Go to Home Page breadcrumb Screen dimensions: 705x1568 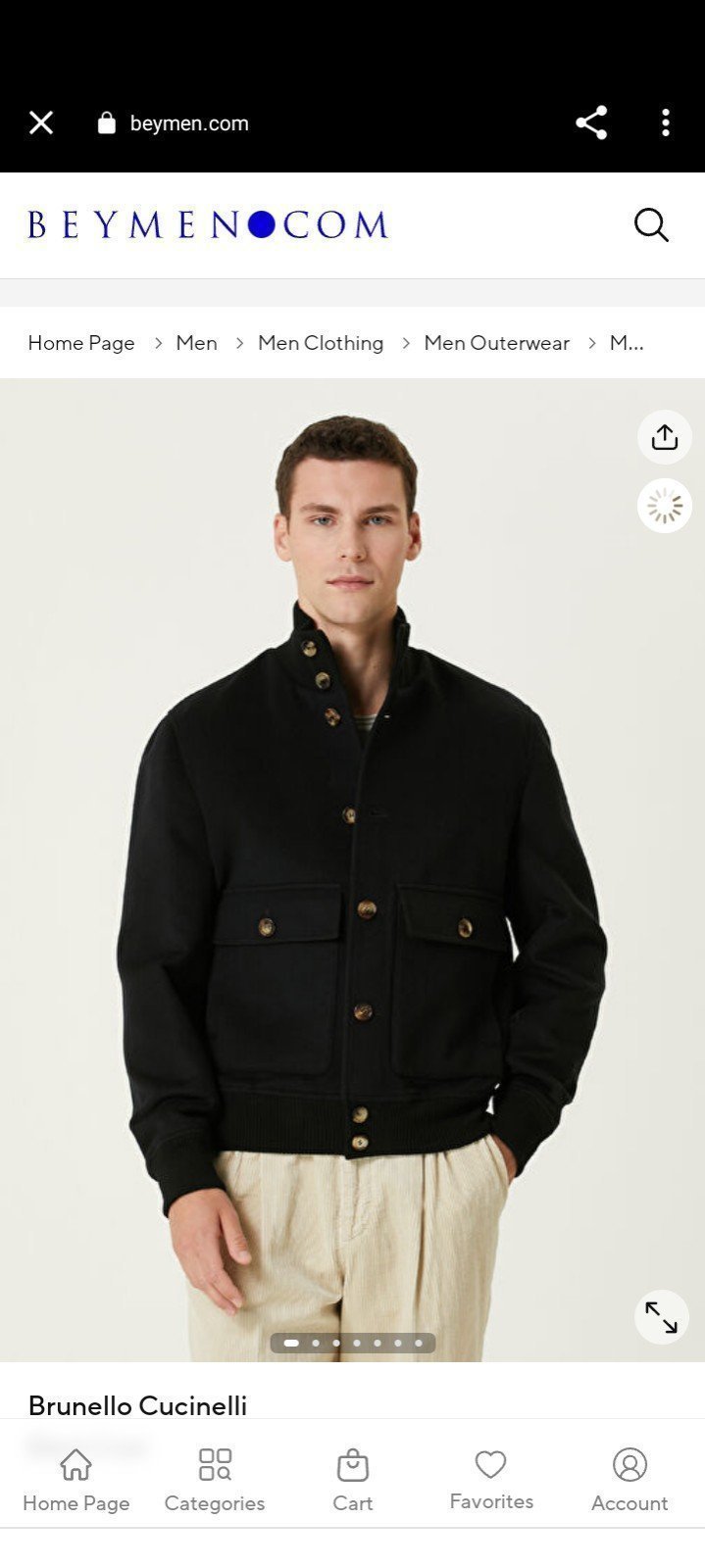click(81, 343)
